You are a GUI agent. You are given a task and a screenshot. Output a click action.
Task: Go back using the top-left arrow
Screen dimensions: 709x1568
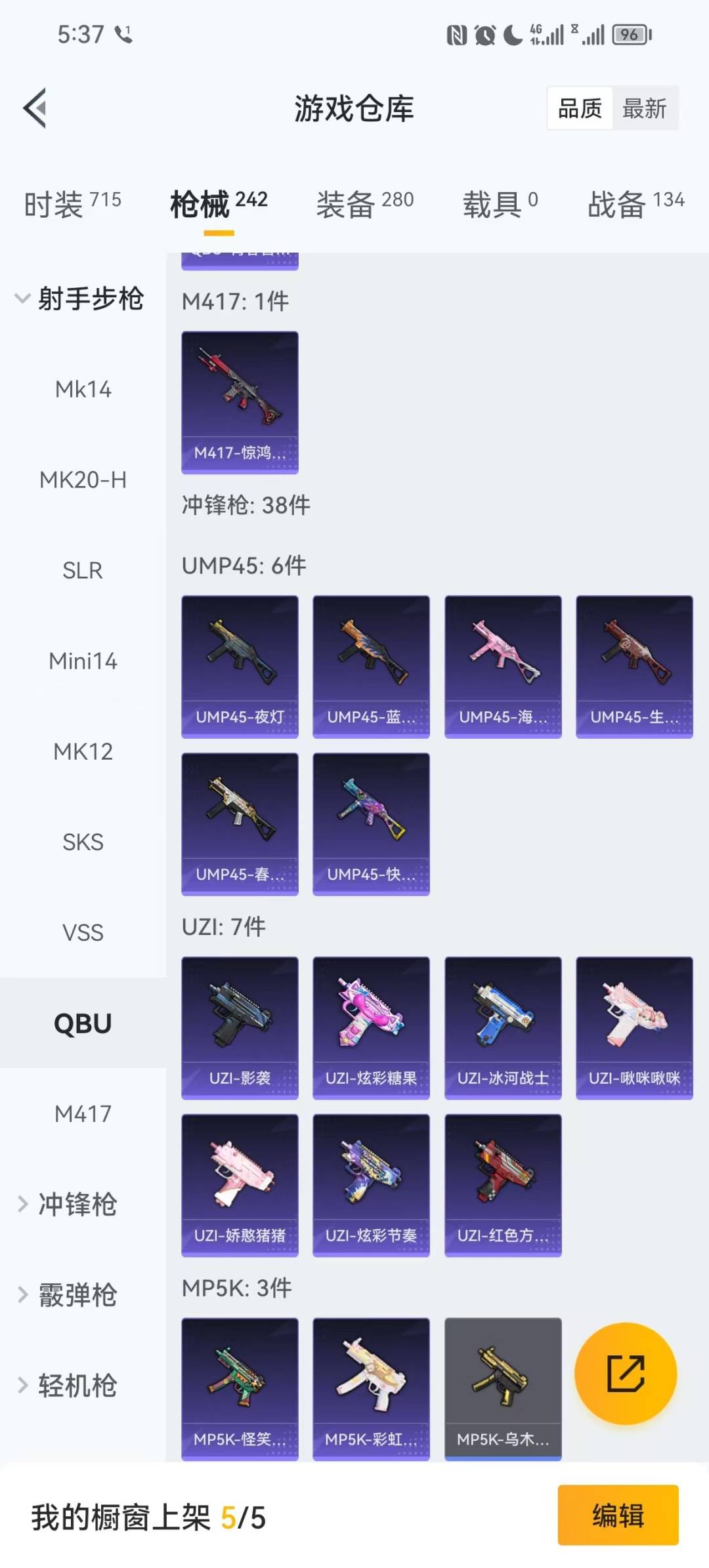point(35,108)
